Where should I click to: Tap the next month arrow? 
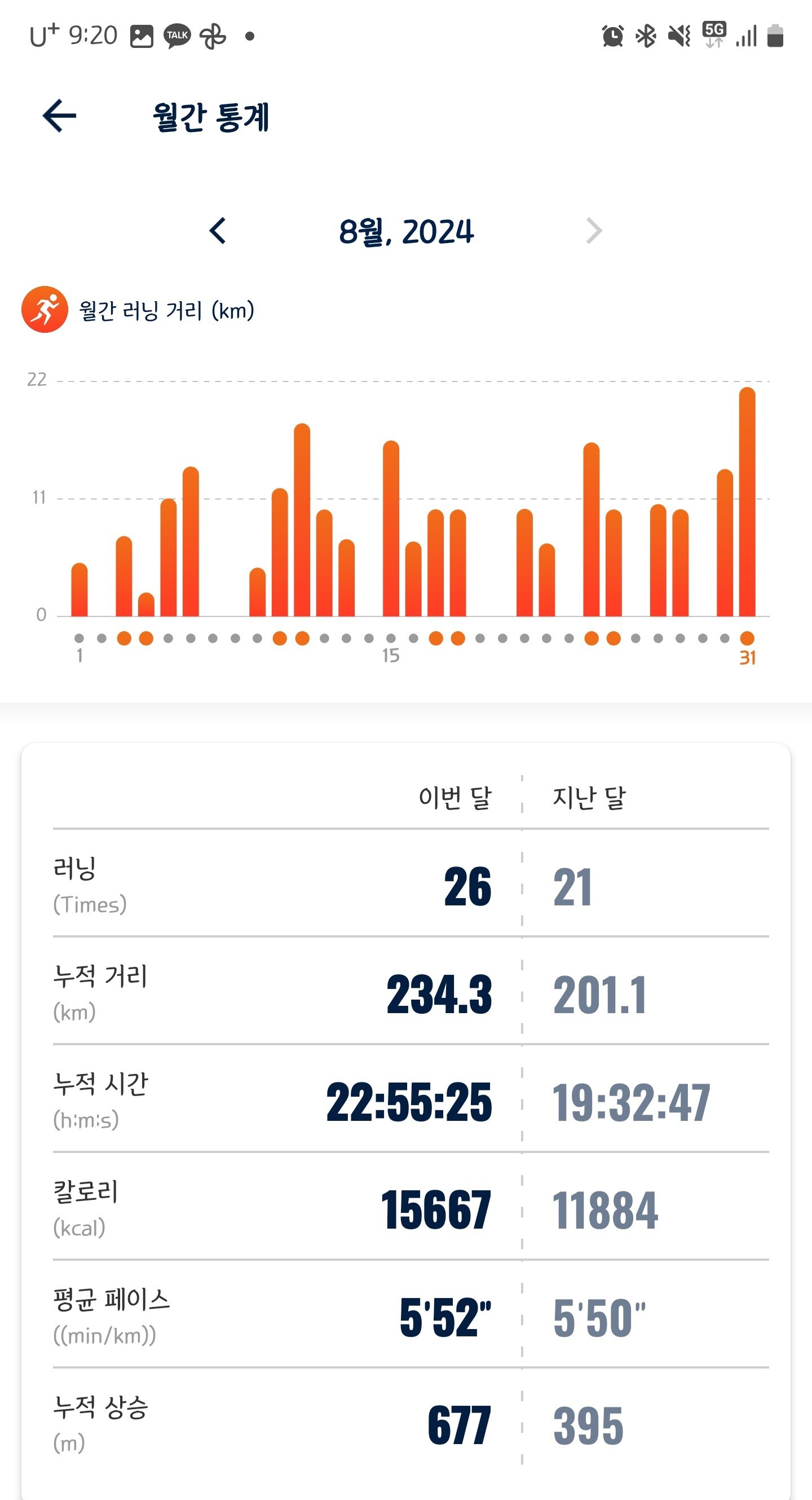594,231
